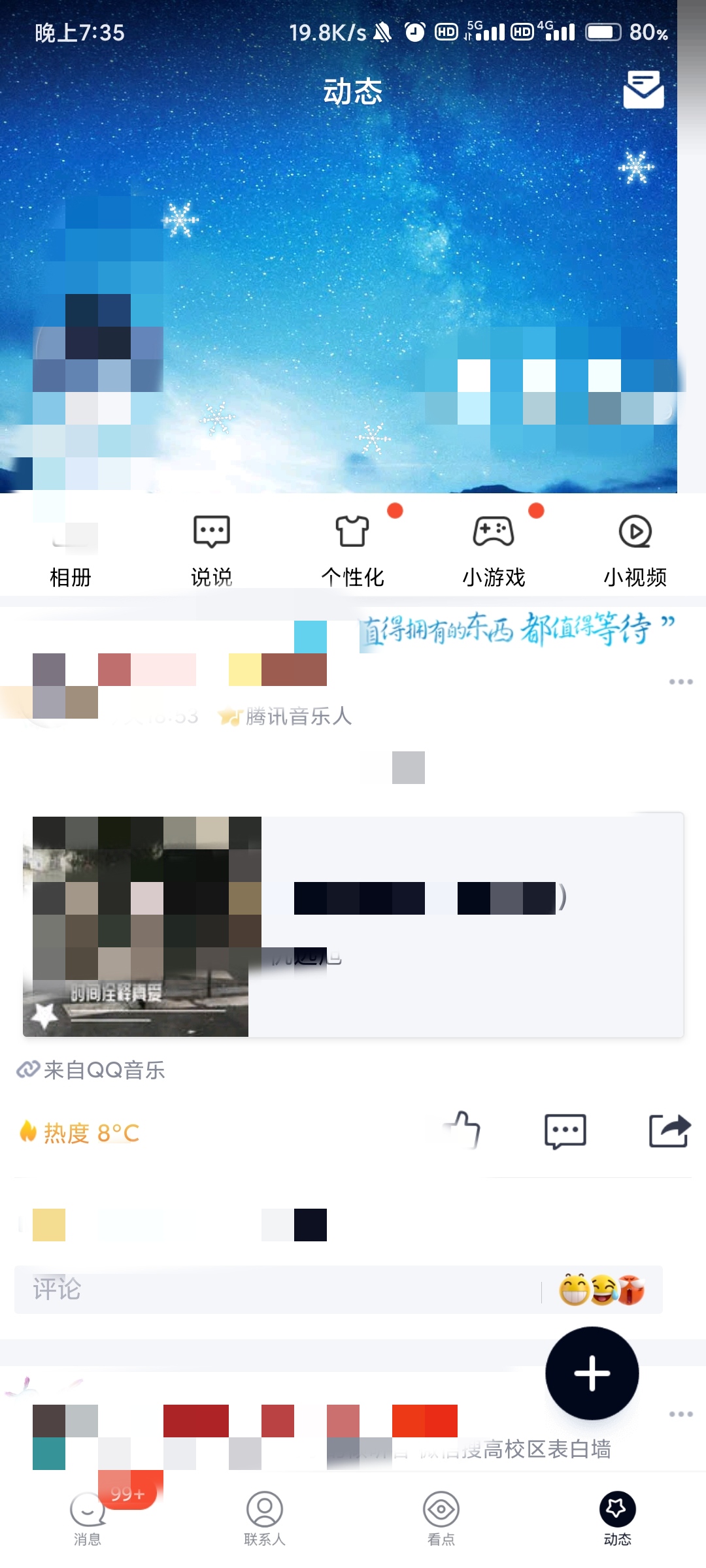
Task: Switch to the 联系人 contacts tab
Action: (265, 1518)
